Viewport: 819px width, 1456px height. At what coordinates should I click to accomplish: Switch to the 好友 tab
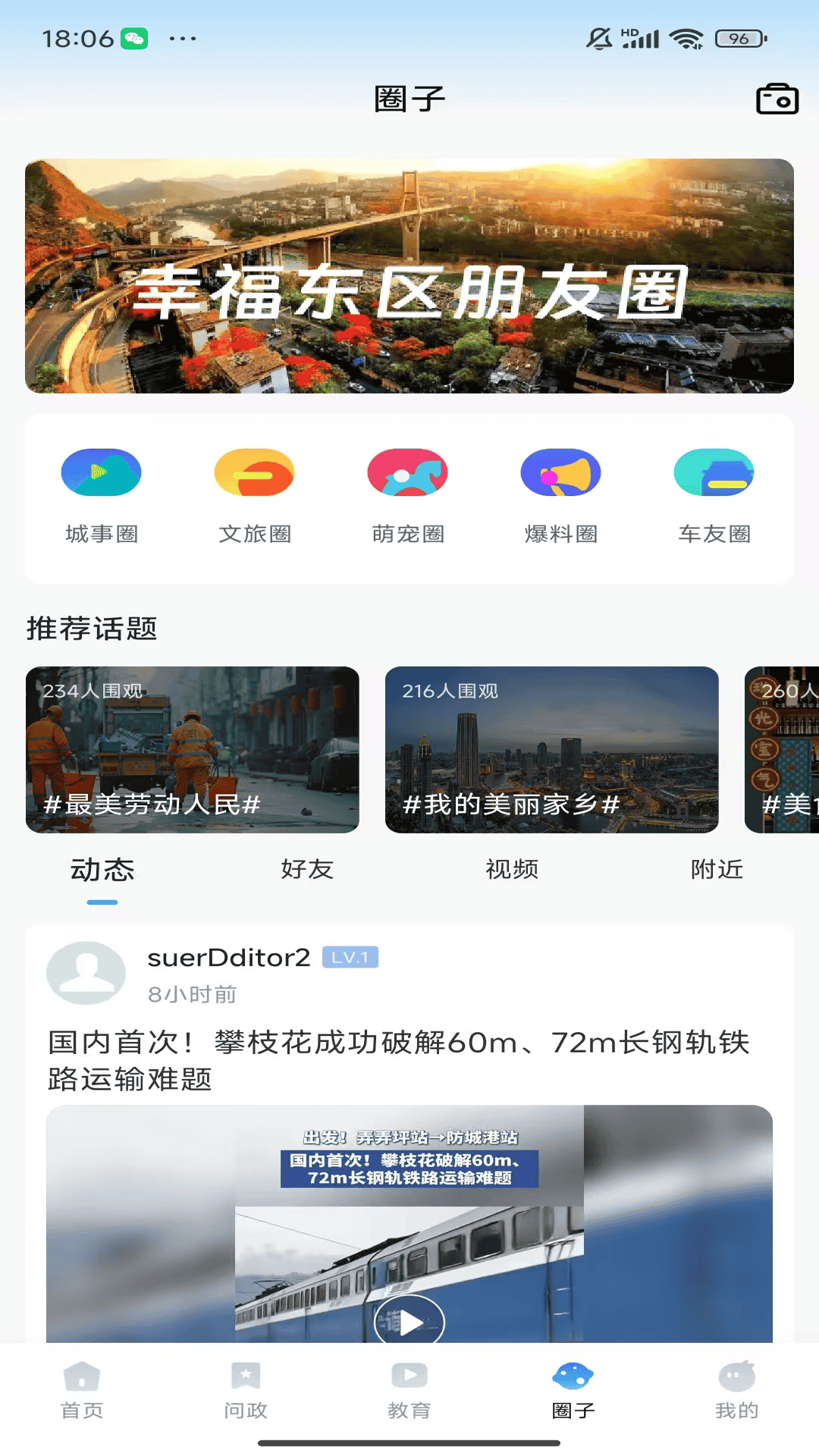click(x=306, y=870)
